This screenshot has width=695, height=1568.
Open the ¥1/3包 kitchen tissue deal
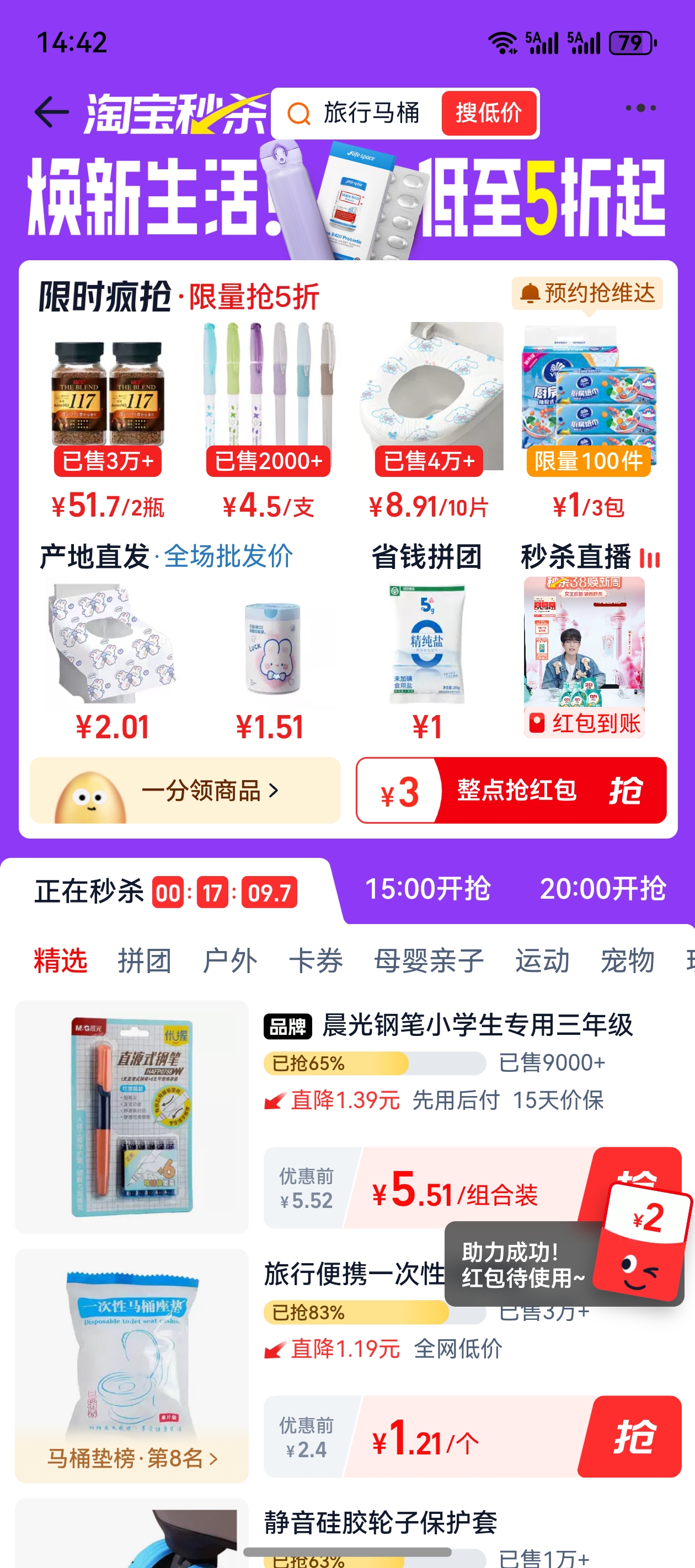[x=589, y=420]
